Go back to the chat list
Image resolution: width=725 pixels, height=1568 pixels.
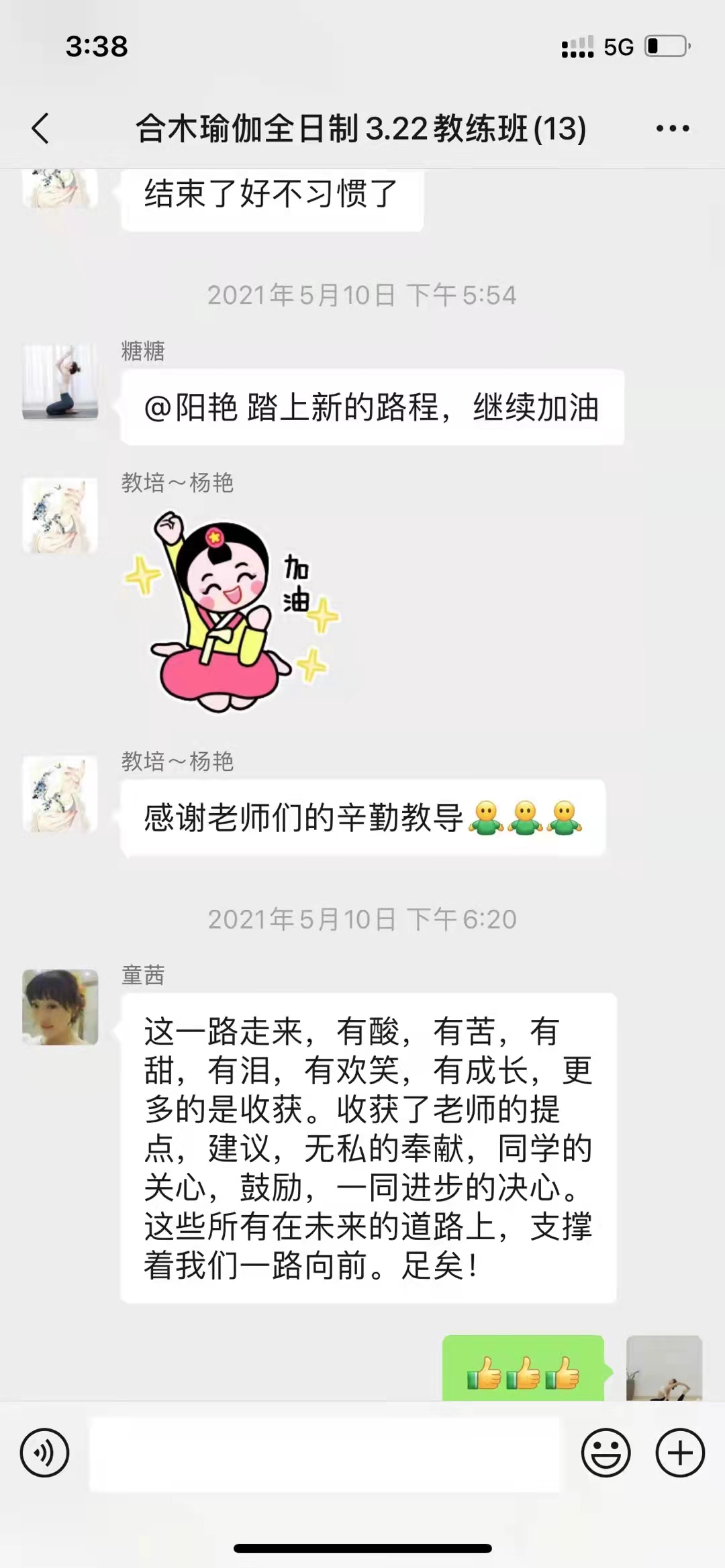40,128
